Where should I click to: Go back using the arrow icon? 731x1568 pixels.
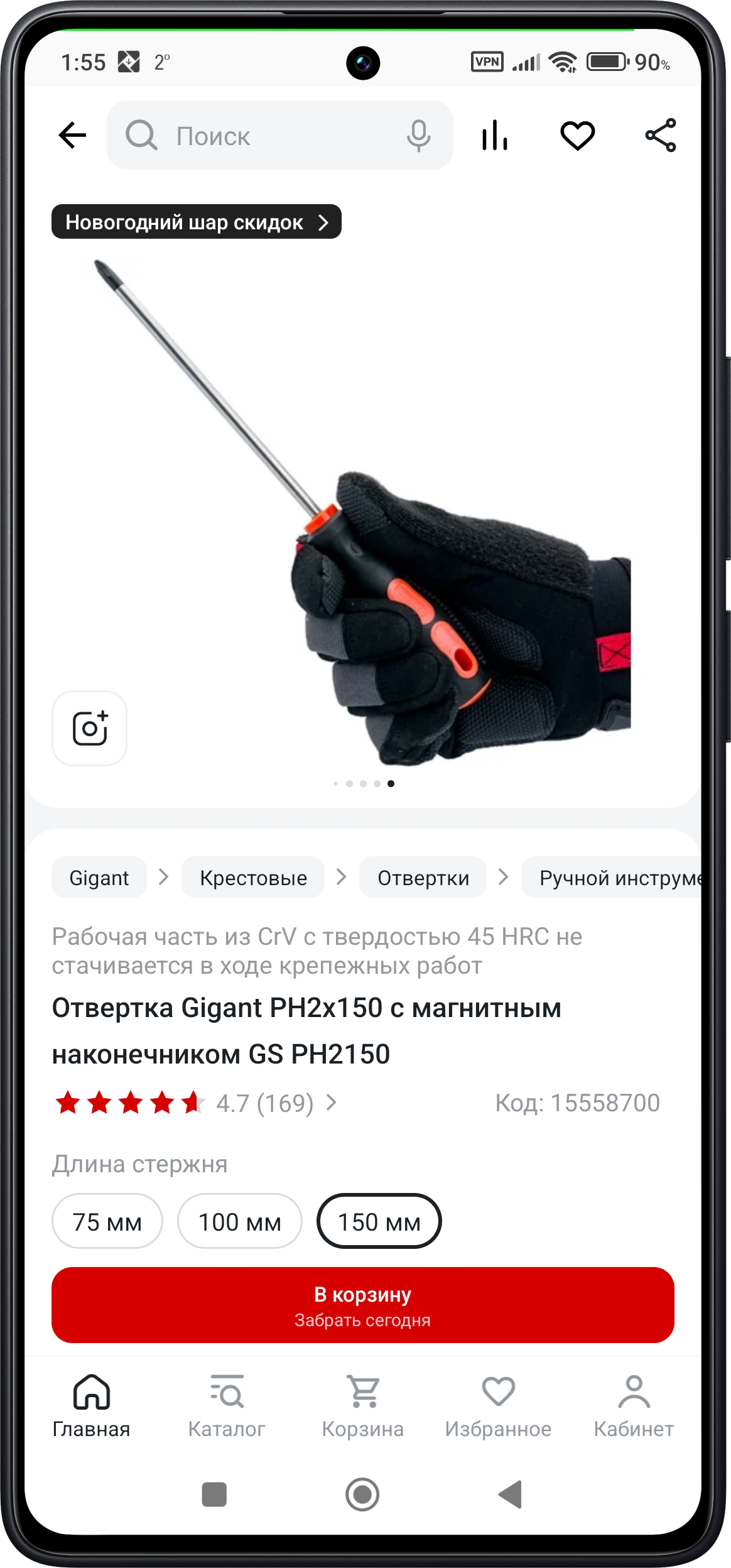(72, 135)
